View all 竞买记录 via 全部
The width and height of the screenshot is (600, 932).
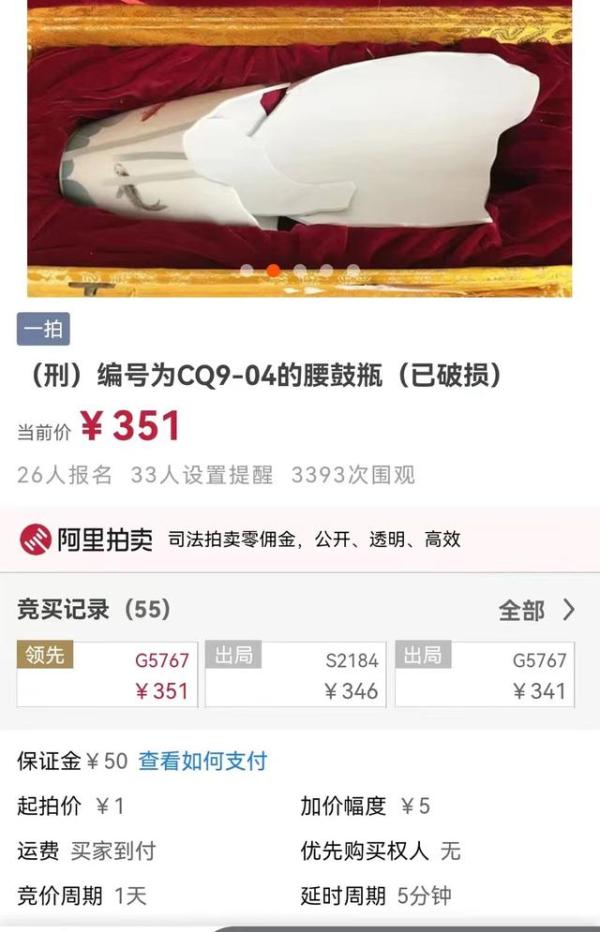coord(536,610)
